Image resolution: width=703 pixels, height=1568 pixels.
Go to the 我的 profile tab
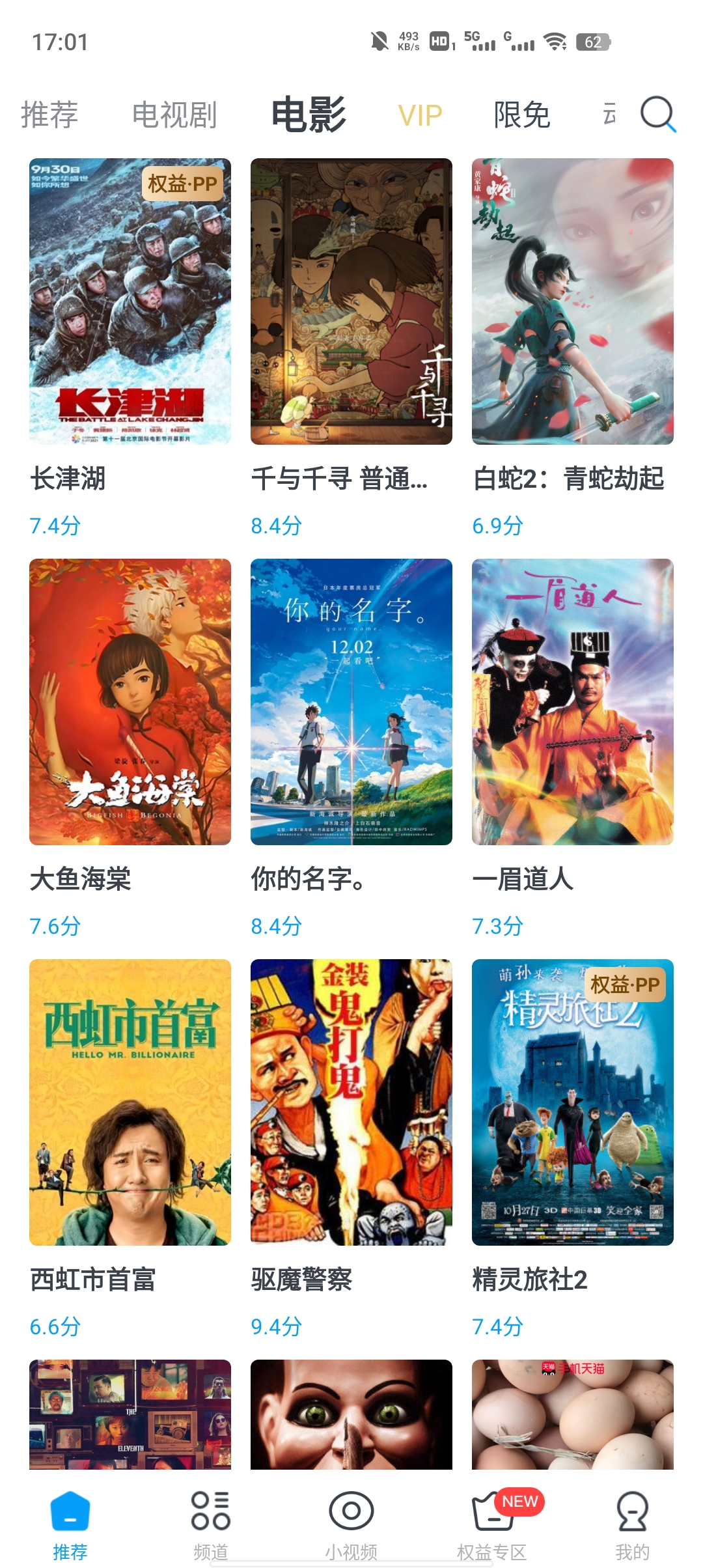click(633, 1524)
